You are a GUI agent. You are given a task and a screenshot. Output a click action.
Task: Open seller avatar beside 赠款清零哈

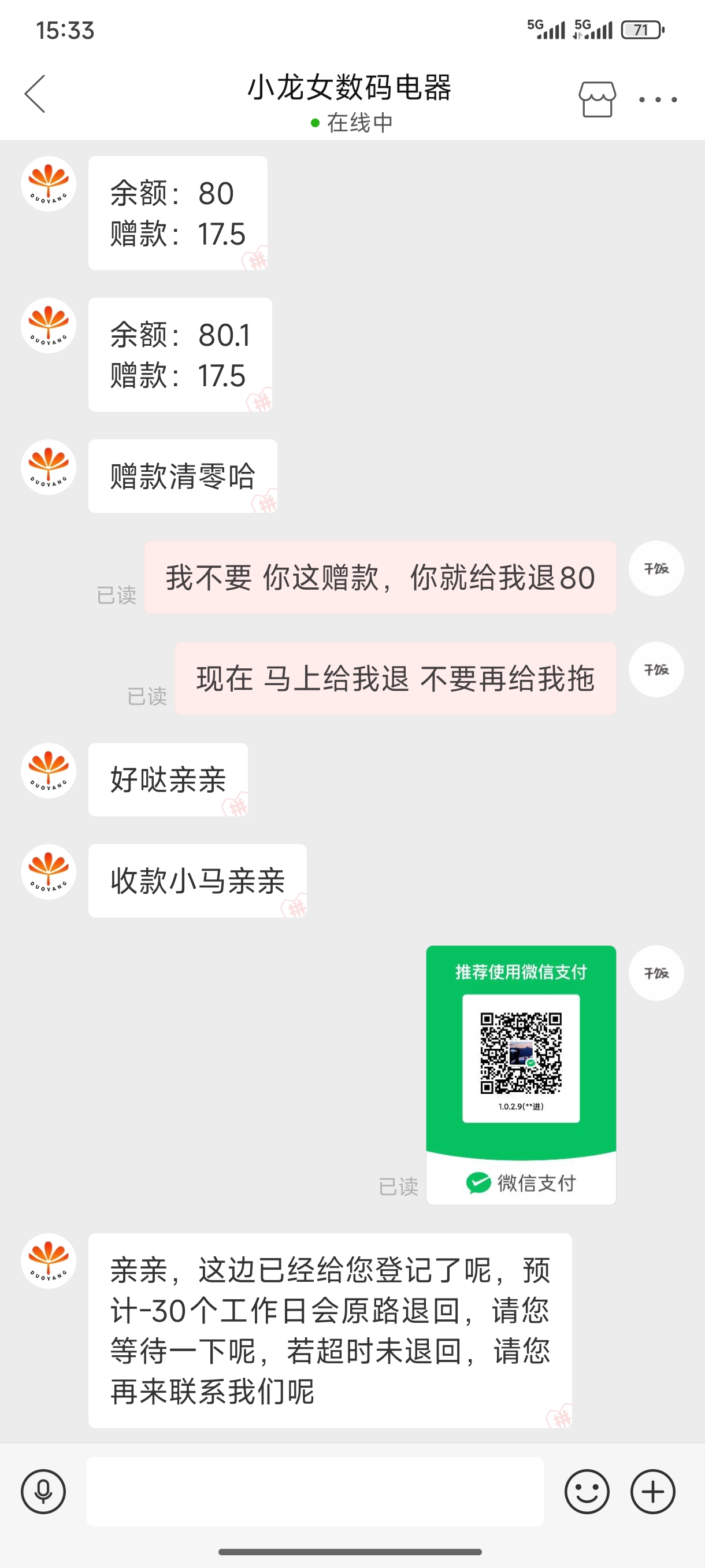pyautogui.click(x=49, y=467)
